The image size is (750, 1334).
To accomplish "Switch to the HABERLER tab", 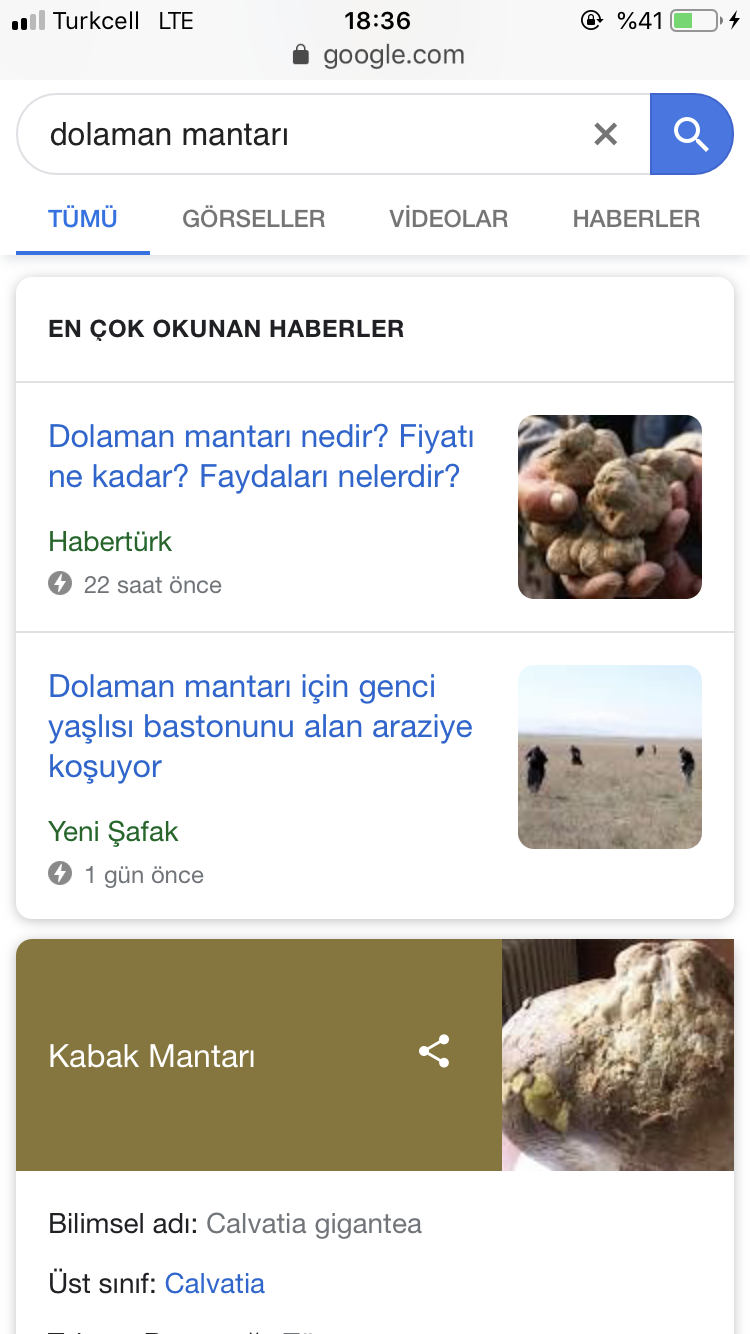I will (636, 219).
